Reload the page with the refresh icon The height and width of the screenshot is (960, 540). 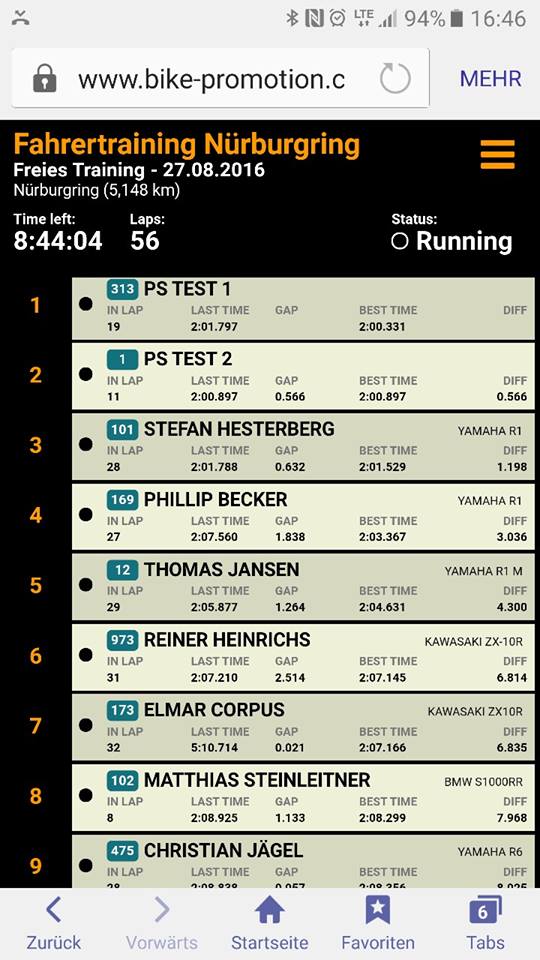(394, 78)
